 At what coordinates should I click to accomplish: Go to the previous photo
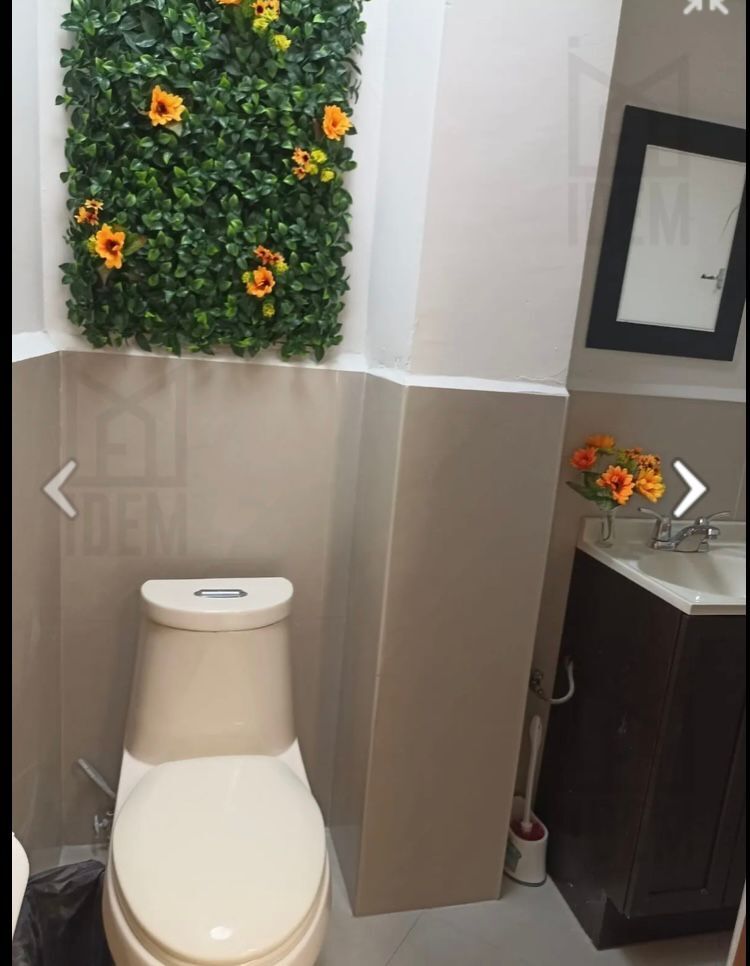[x=60, y=489]
